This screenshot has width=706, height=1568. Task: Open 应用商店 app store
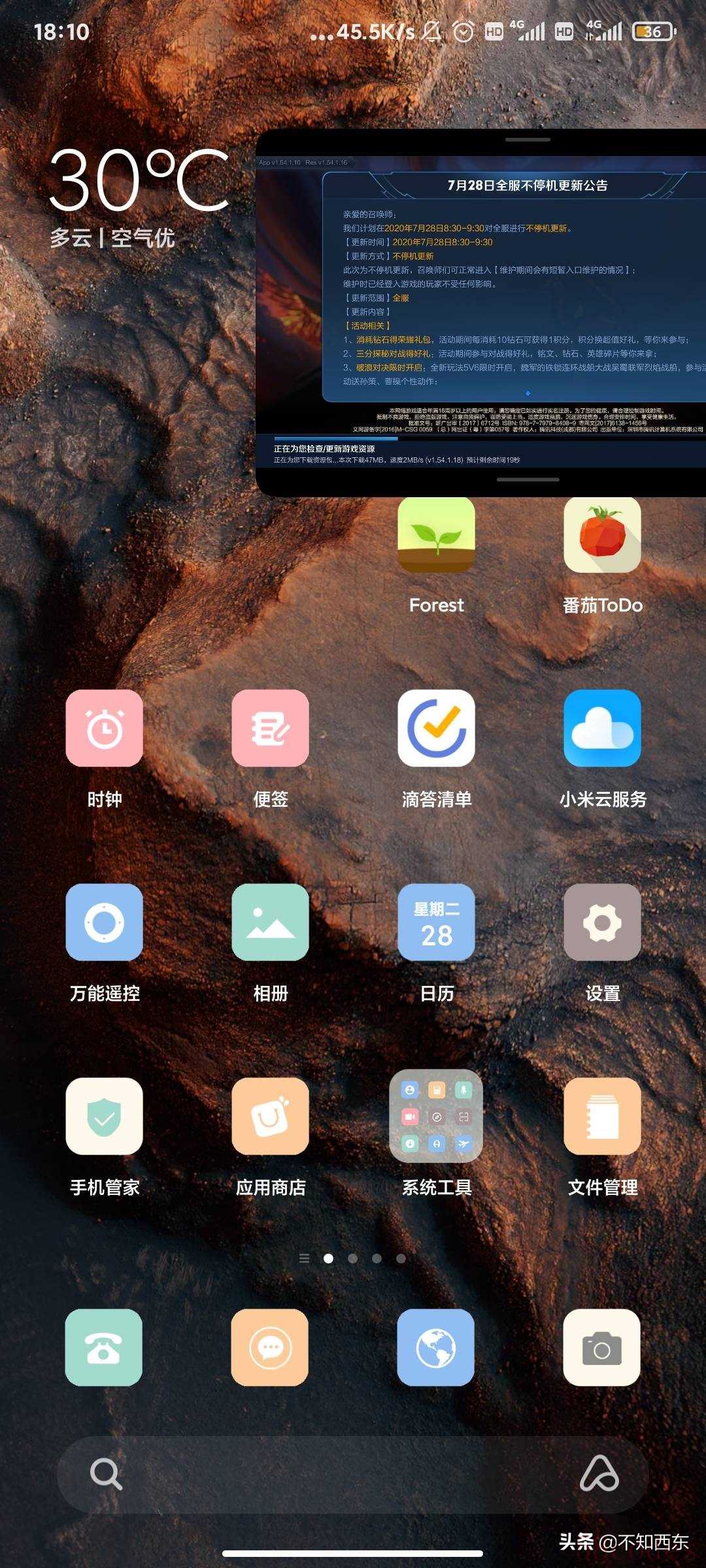coord(270,1116)
